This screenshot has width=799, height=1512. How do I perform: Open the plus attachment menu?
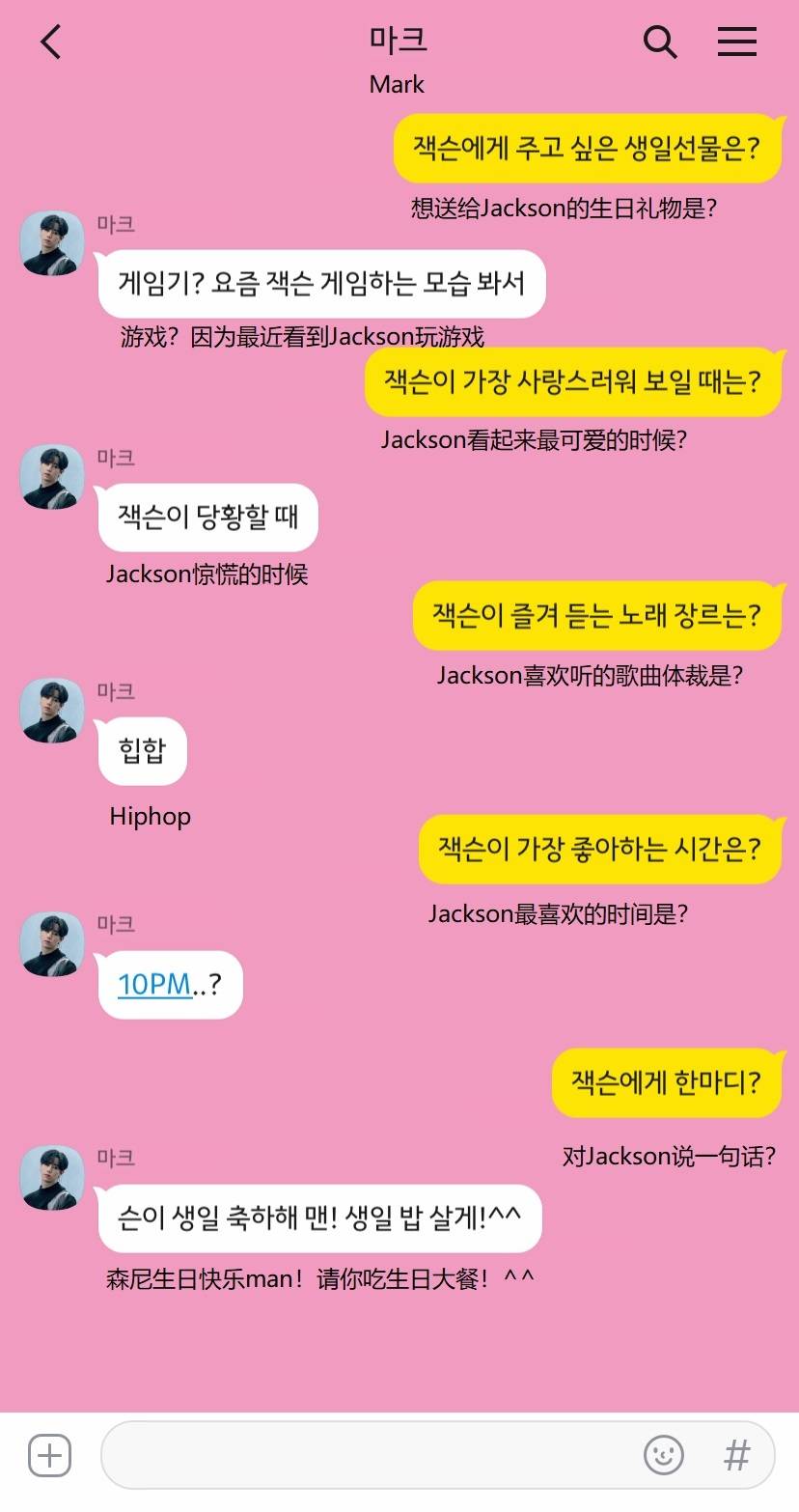(49, 1455)
